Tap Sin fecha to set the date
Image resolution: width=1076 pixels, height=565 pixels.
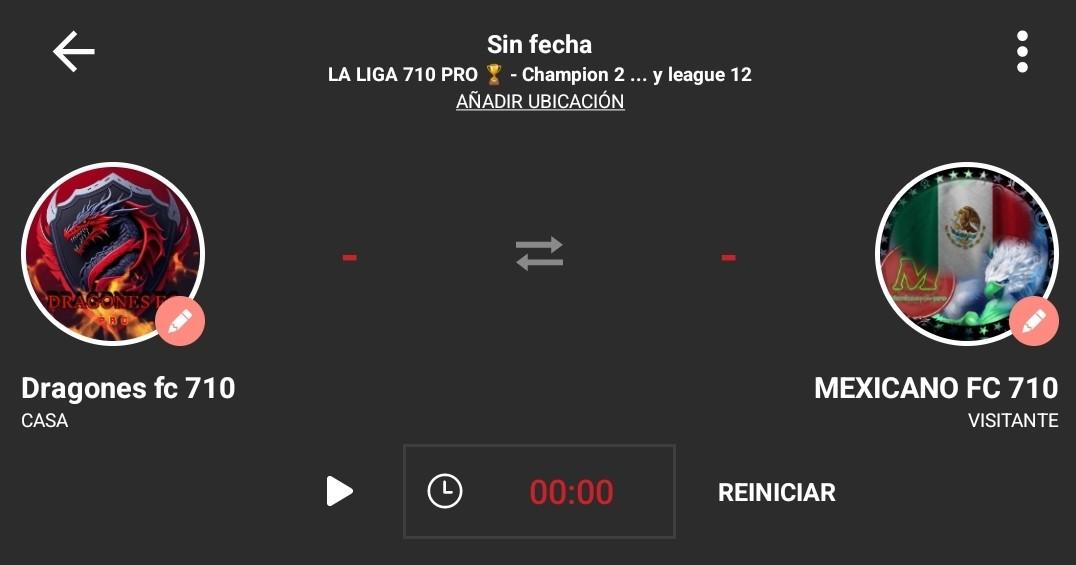point(539,44)
